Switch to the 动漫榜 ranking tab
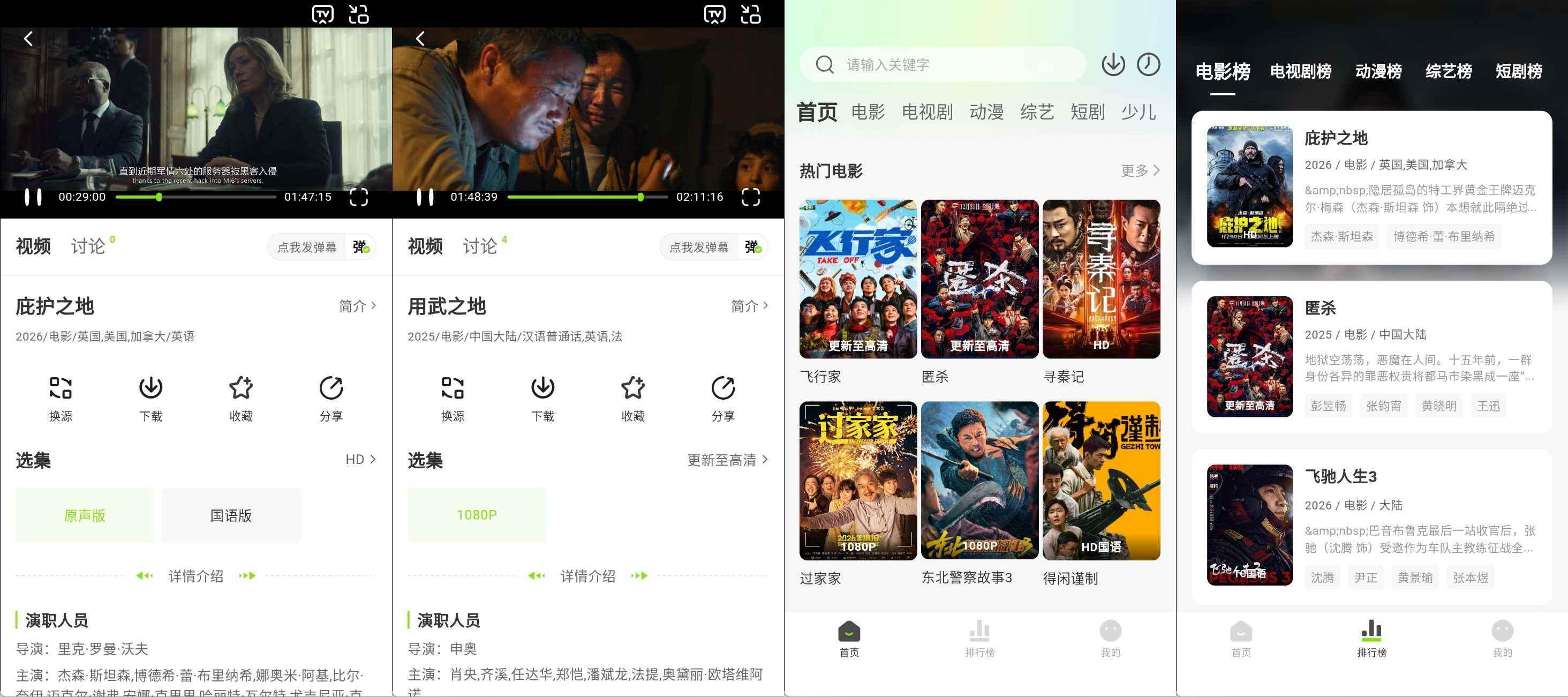Screen dimensions: 1568x697 click(x=1378, y=72)
